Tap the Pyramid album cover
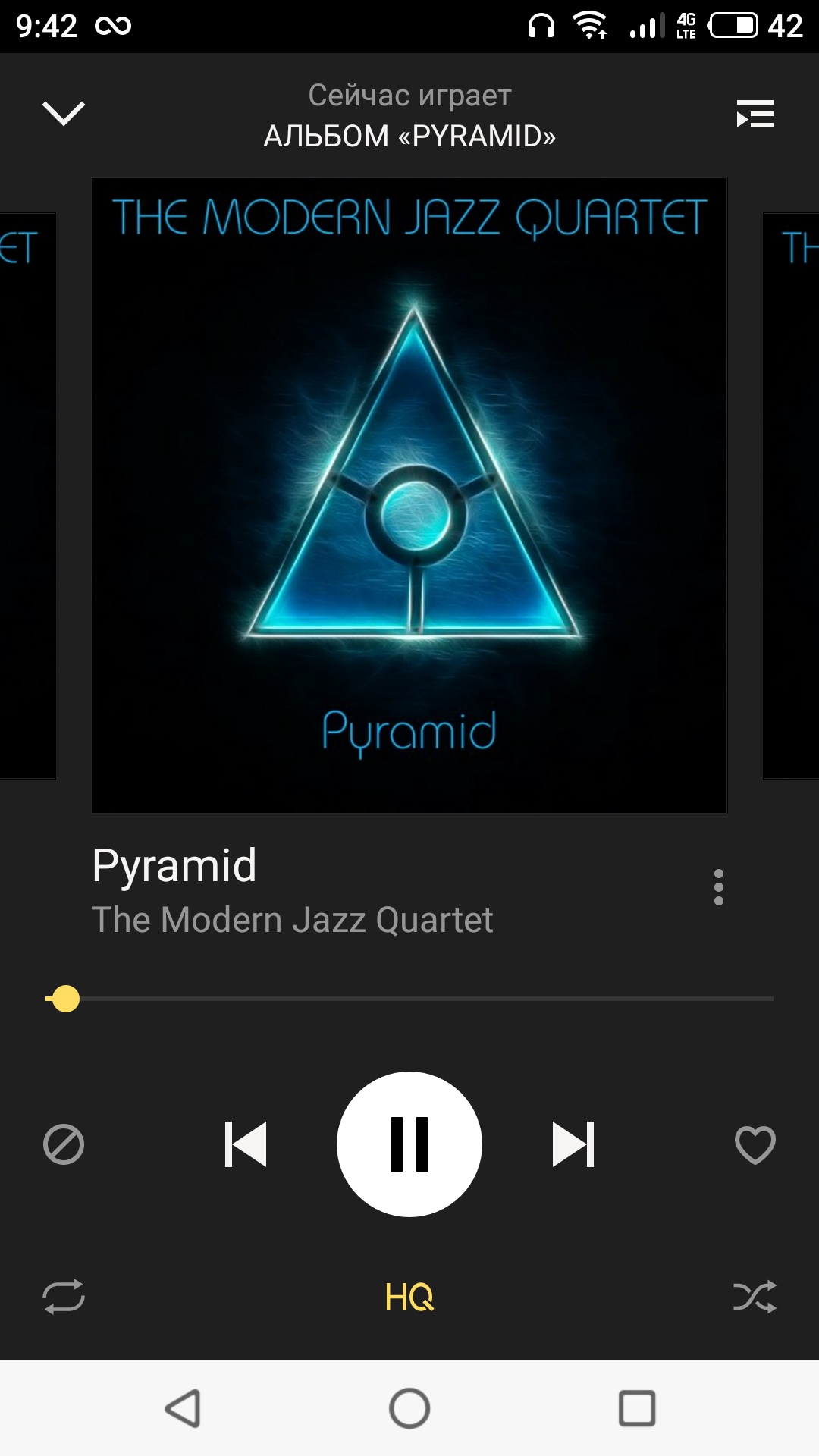The height and width of the screenshot is (1456, 819). pyautogui.click(x=409, y=496)
